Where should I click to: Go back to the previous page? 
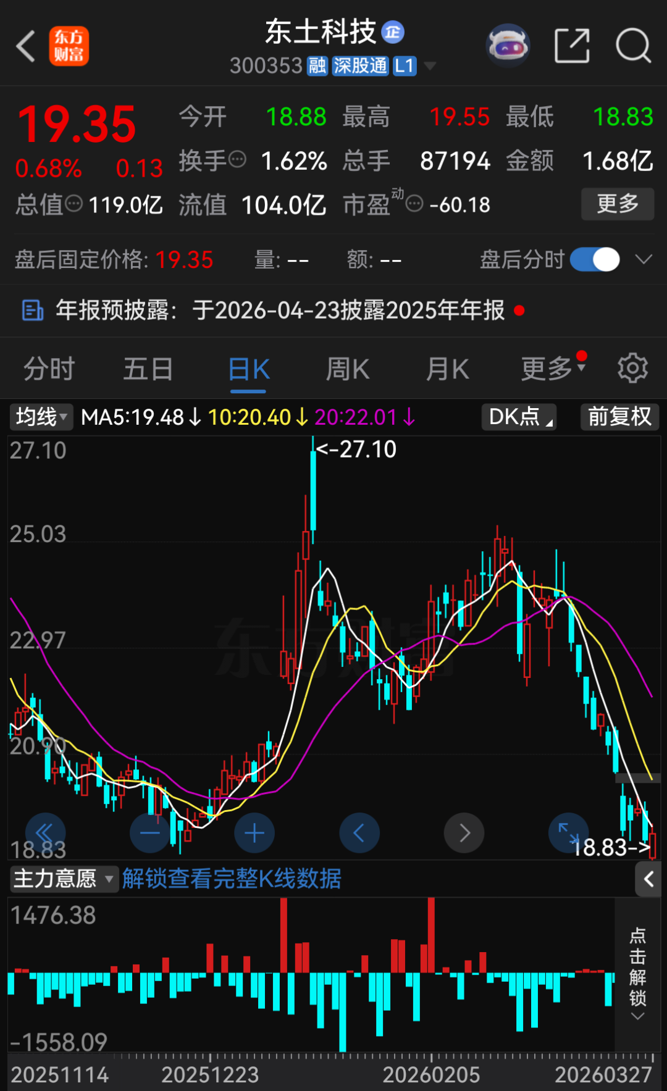27,45
